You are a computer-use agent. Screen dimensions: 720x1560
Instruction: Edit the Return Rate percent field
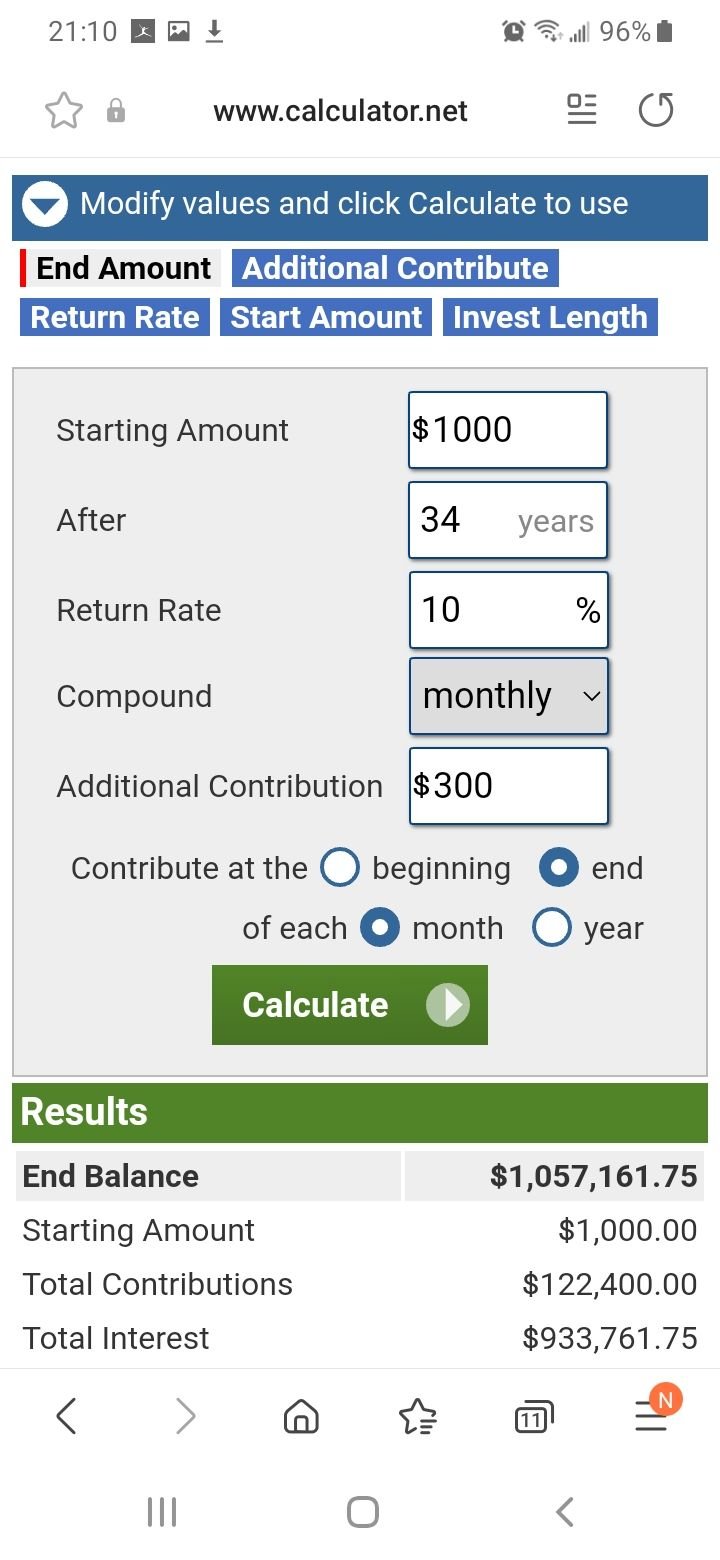click(x=508, y=610)
